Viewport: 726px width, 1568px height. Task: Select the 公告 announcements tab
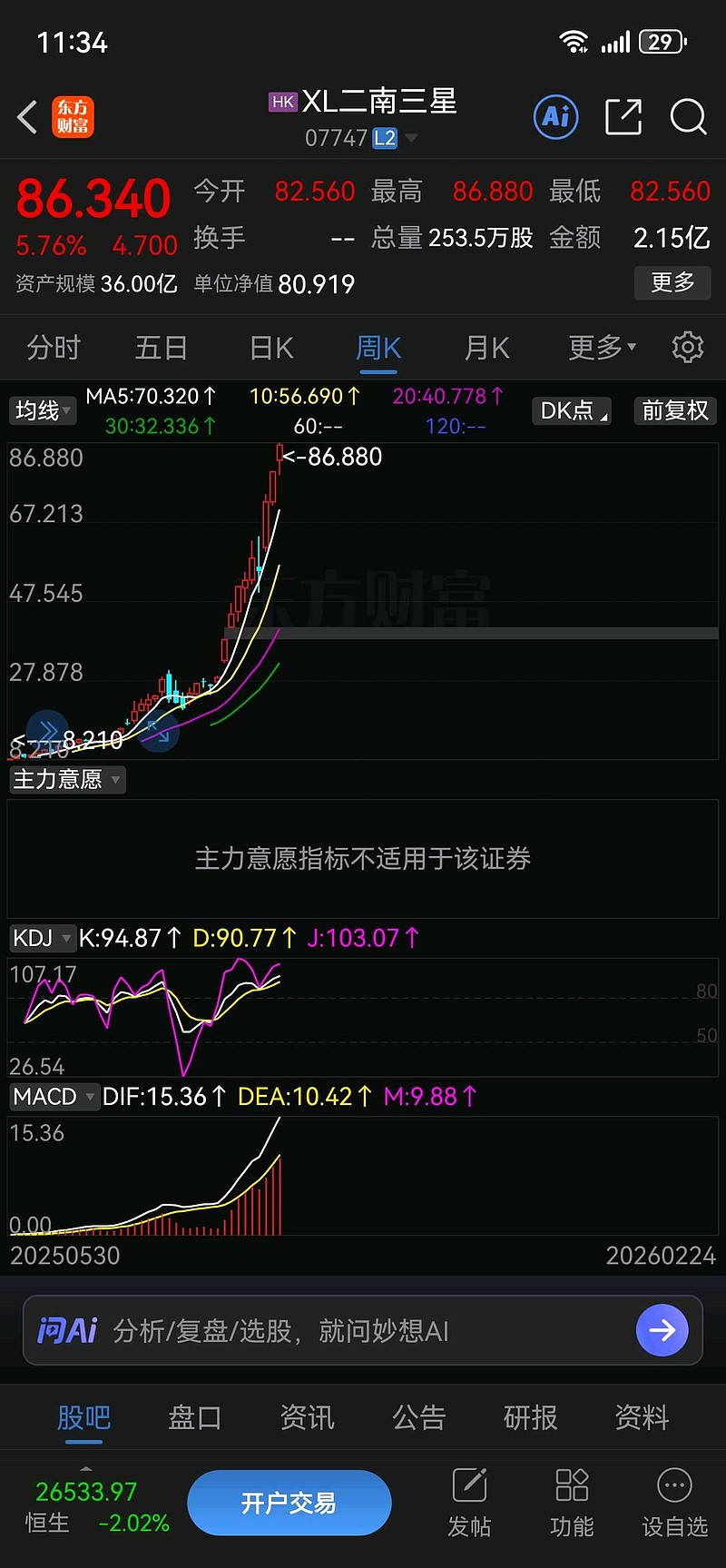click(418, 1417)
